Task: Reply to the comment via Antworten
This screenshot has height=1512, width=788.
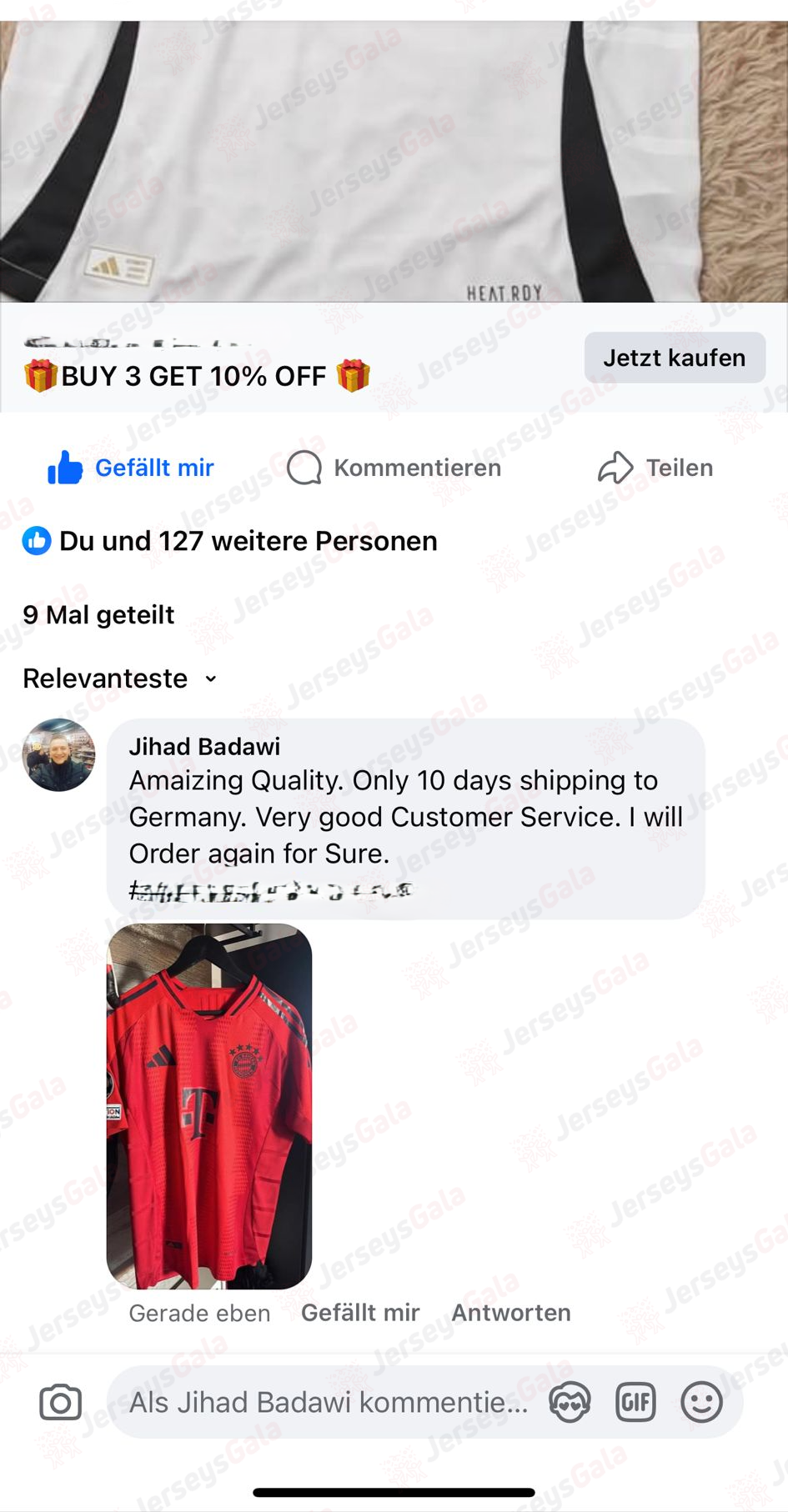Action: tap(511, 1313)
